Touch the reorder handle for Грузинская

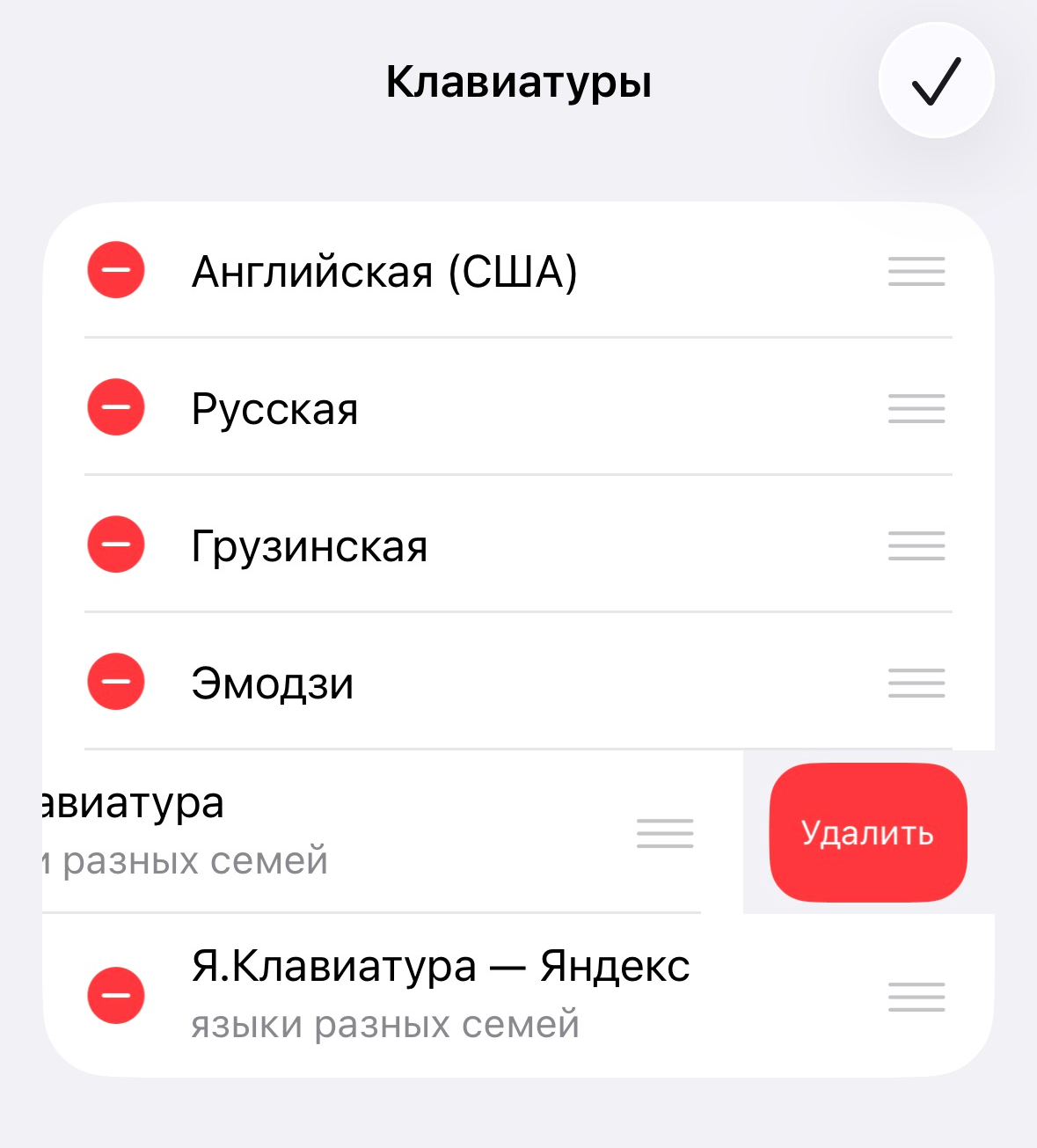tap(917, 545)
